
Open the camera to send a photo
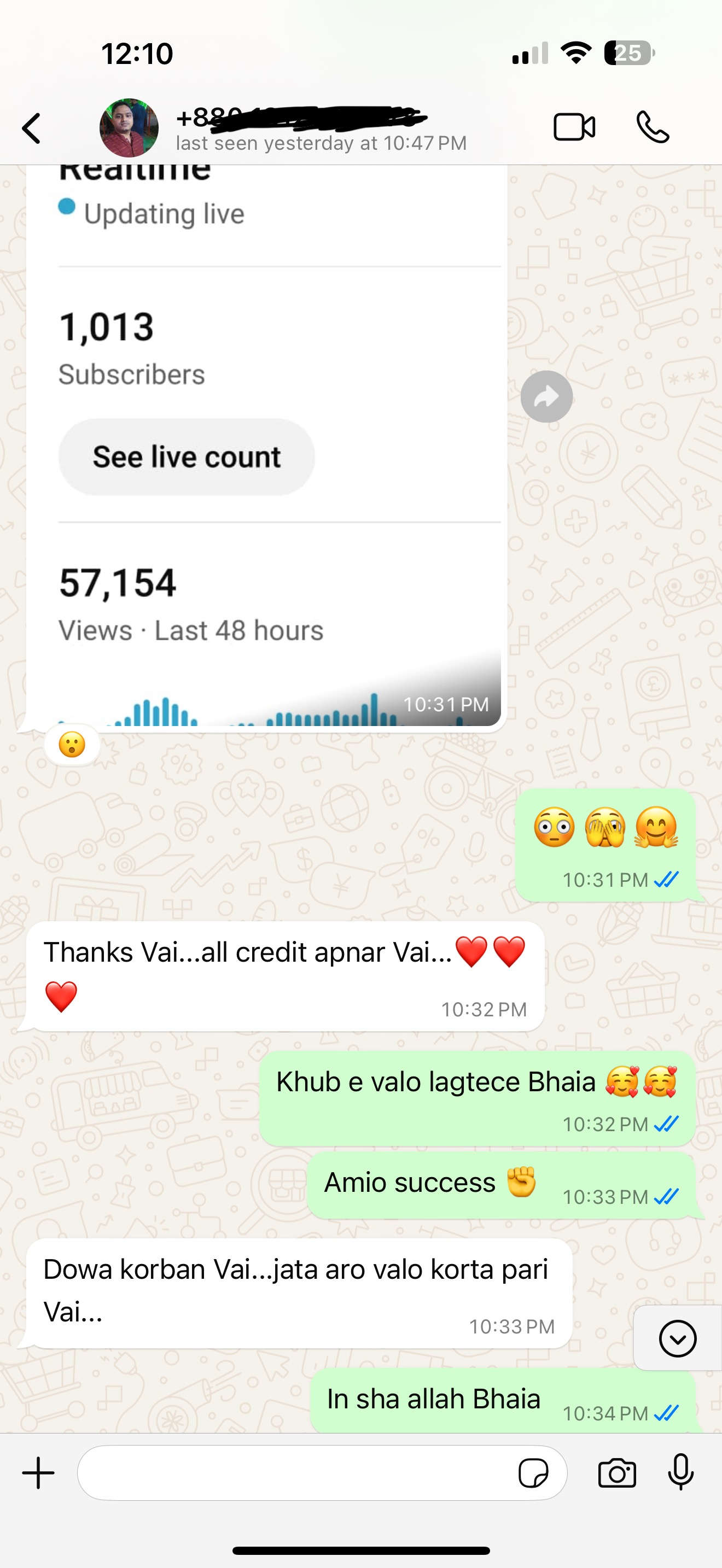(x=616, y=1473)
